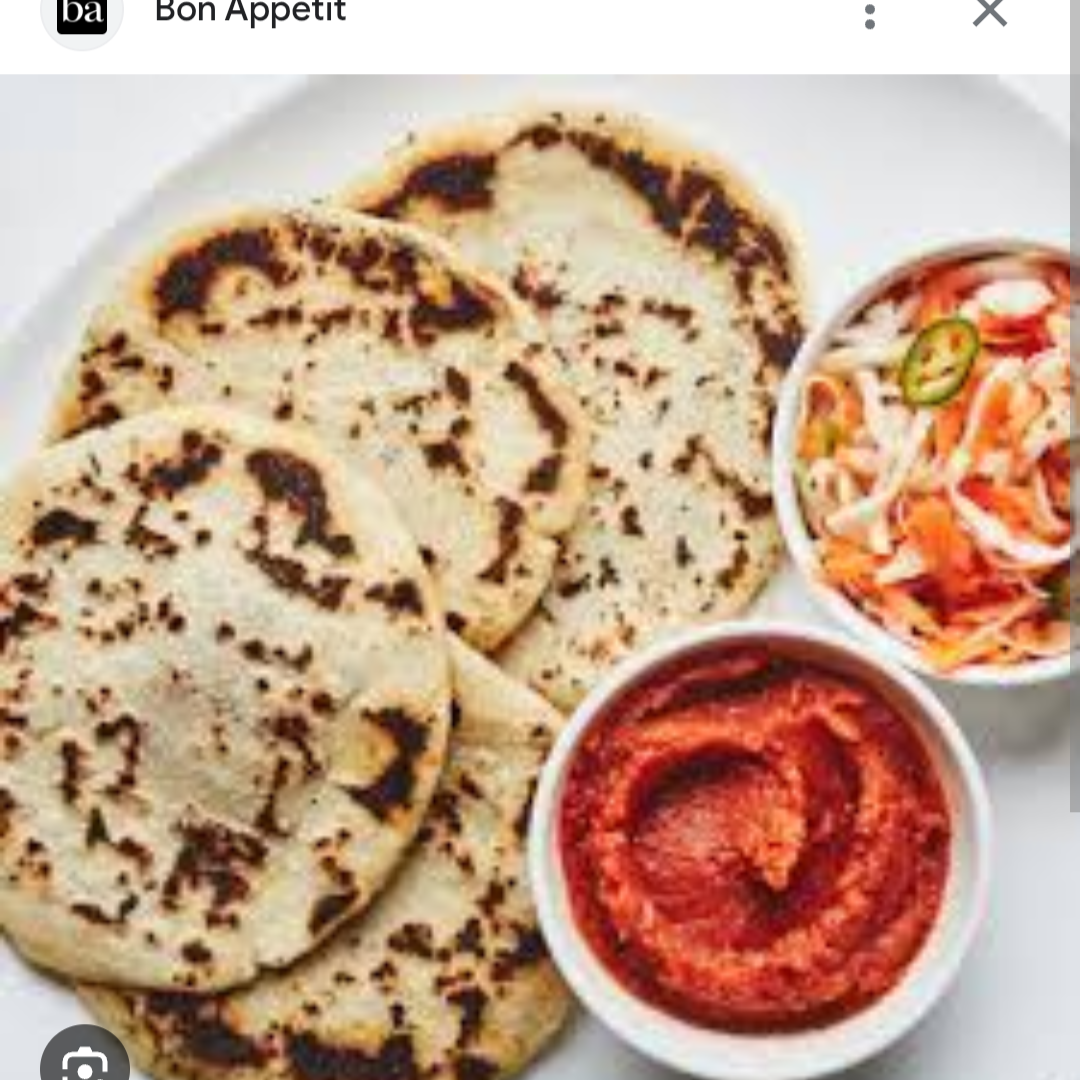Open the three-dot overflow menu
1080x1080 pixels.
tap(870, 16)
